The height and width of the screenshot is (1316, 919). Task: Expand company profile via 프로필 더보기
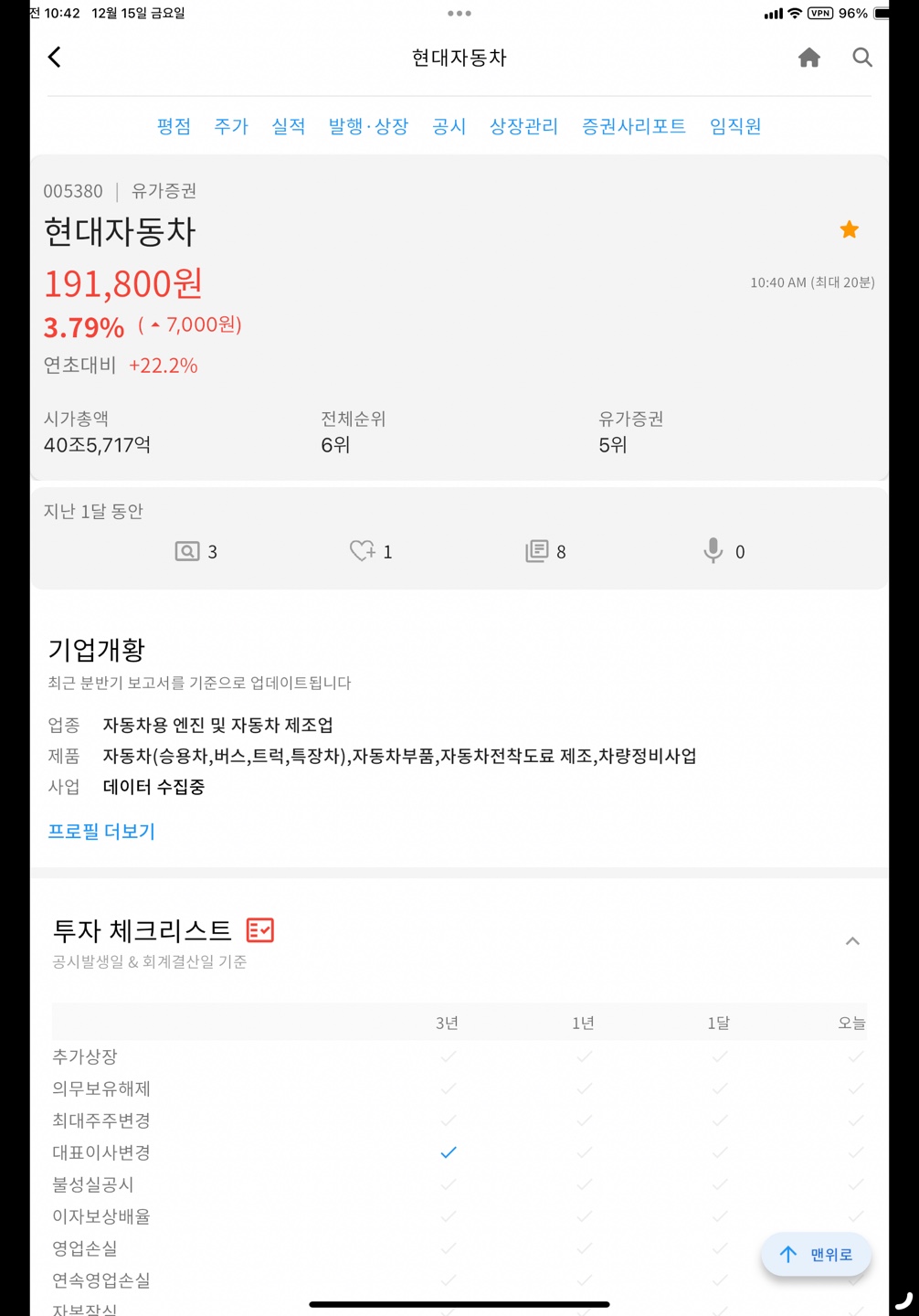(x=101, y=832)
